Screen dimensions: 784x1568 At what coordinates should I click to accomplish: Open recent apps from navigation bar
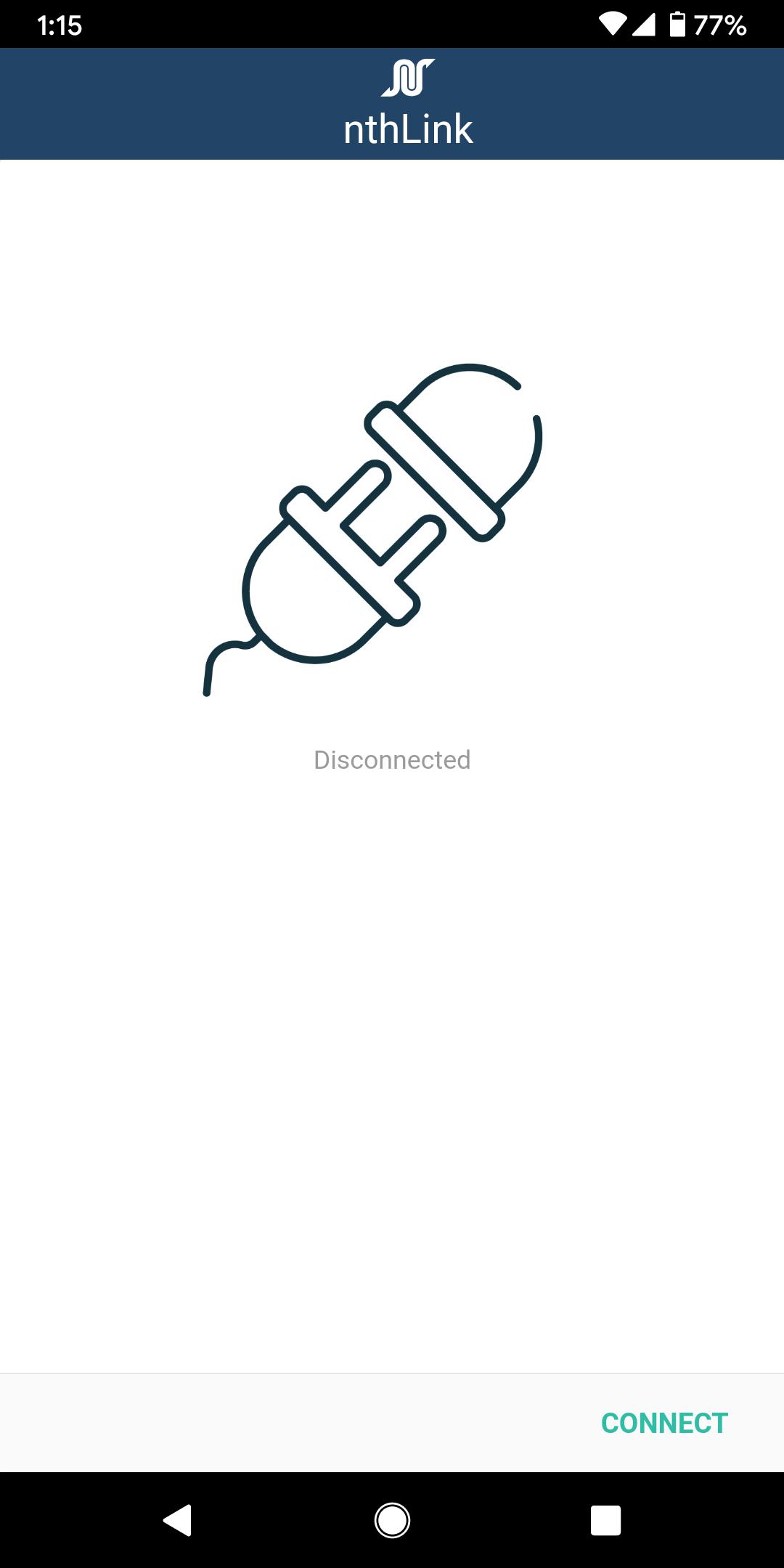(605, 1520)
